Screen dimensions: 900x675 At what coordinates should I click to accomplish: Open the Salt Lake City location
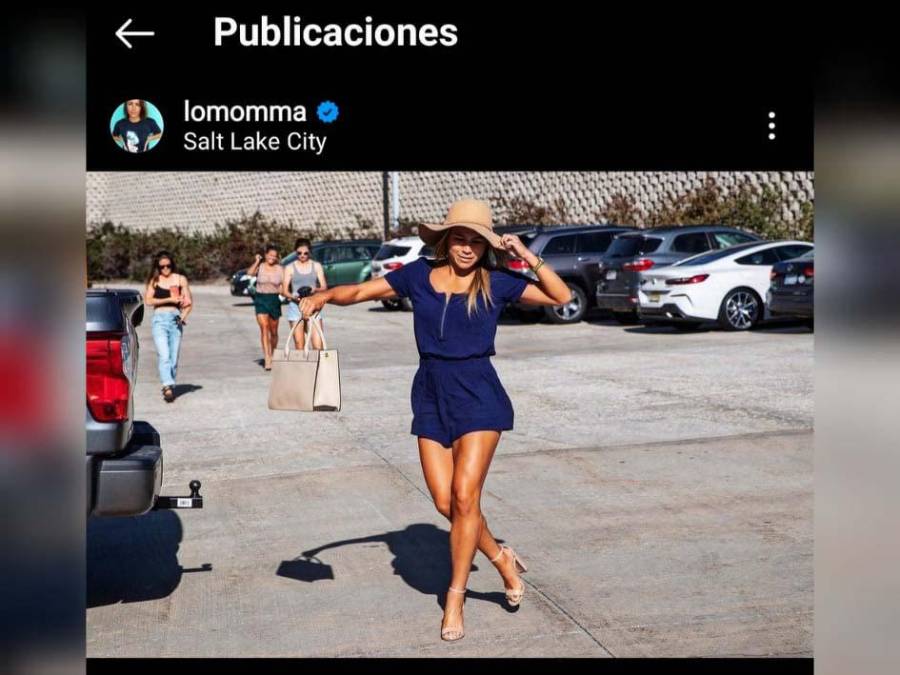coord(254,142)
